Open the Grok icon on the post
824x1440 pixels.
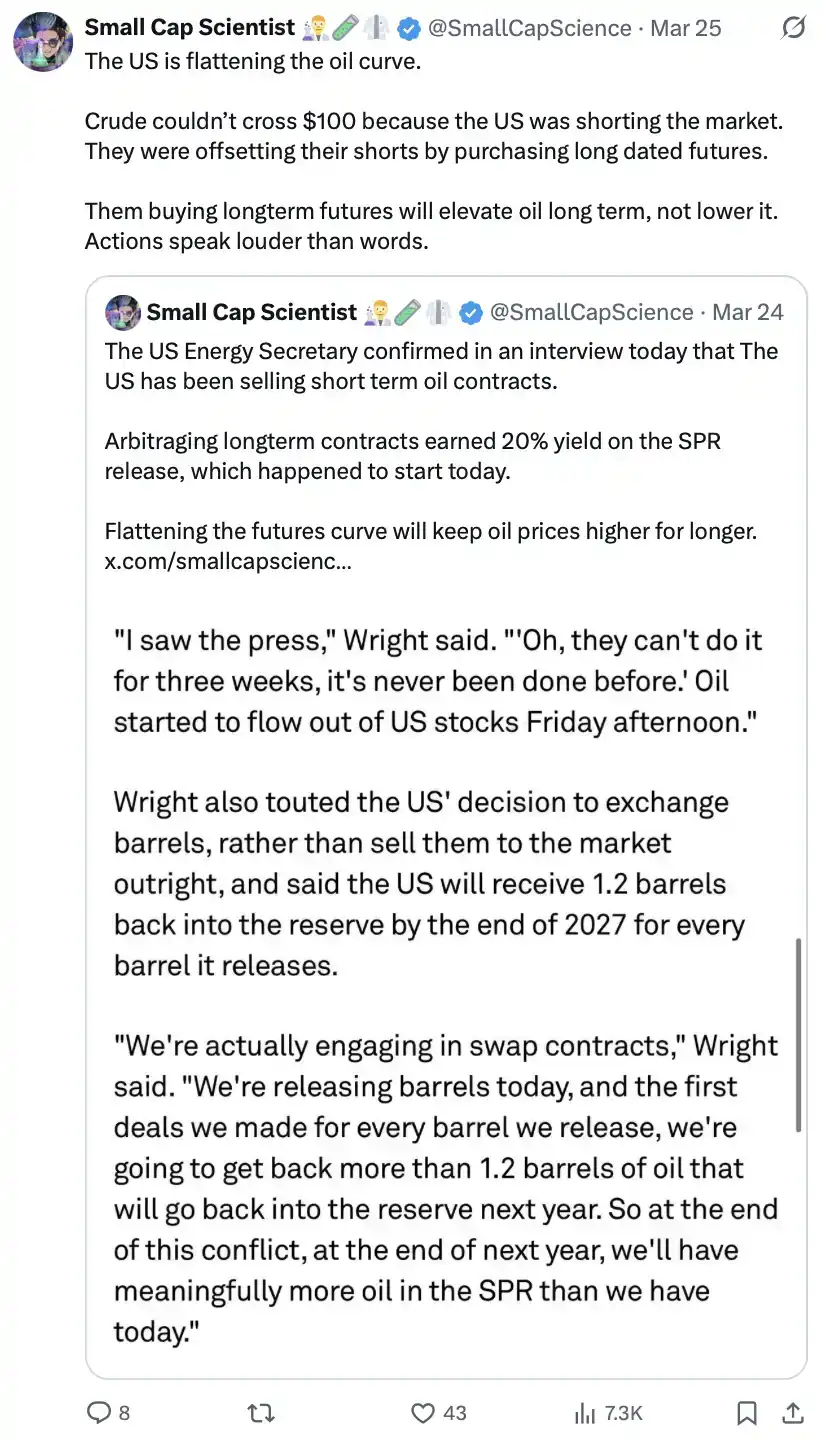(792, 28)
